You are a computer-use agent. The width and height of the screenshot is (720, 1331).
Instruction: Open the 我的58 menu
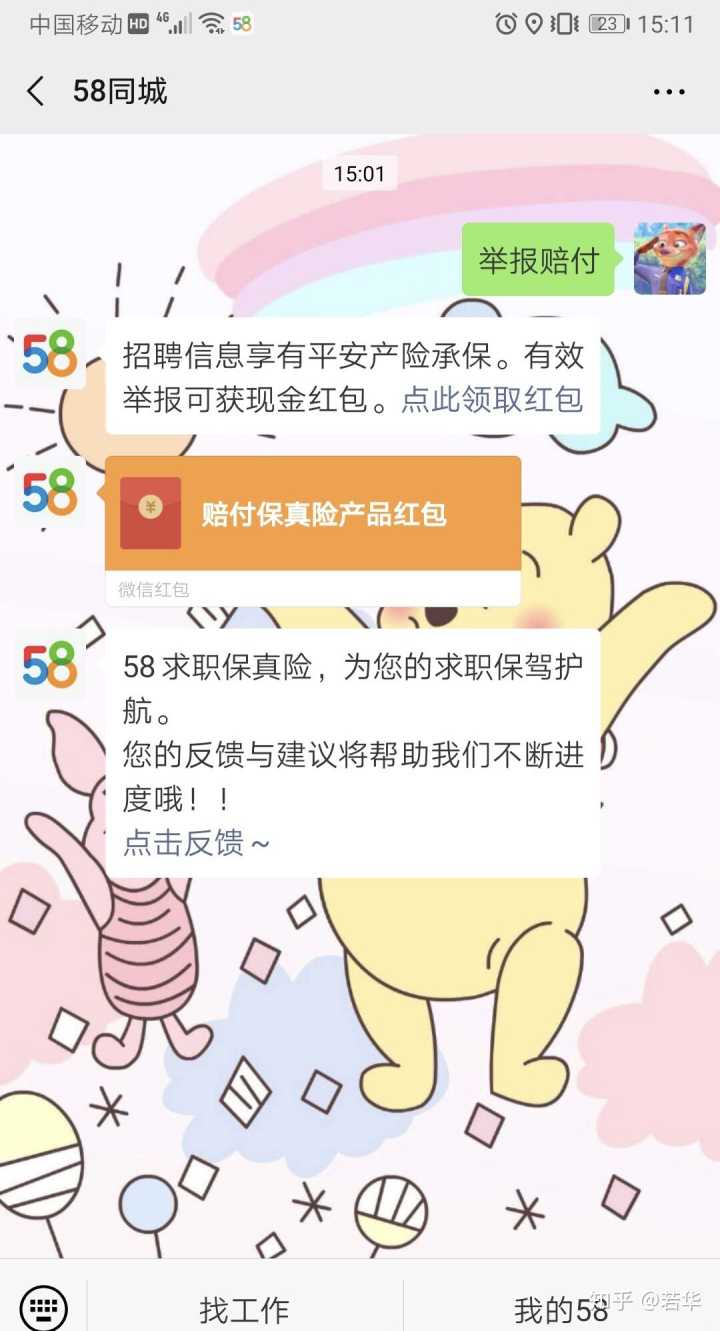[560, 1309]
